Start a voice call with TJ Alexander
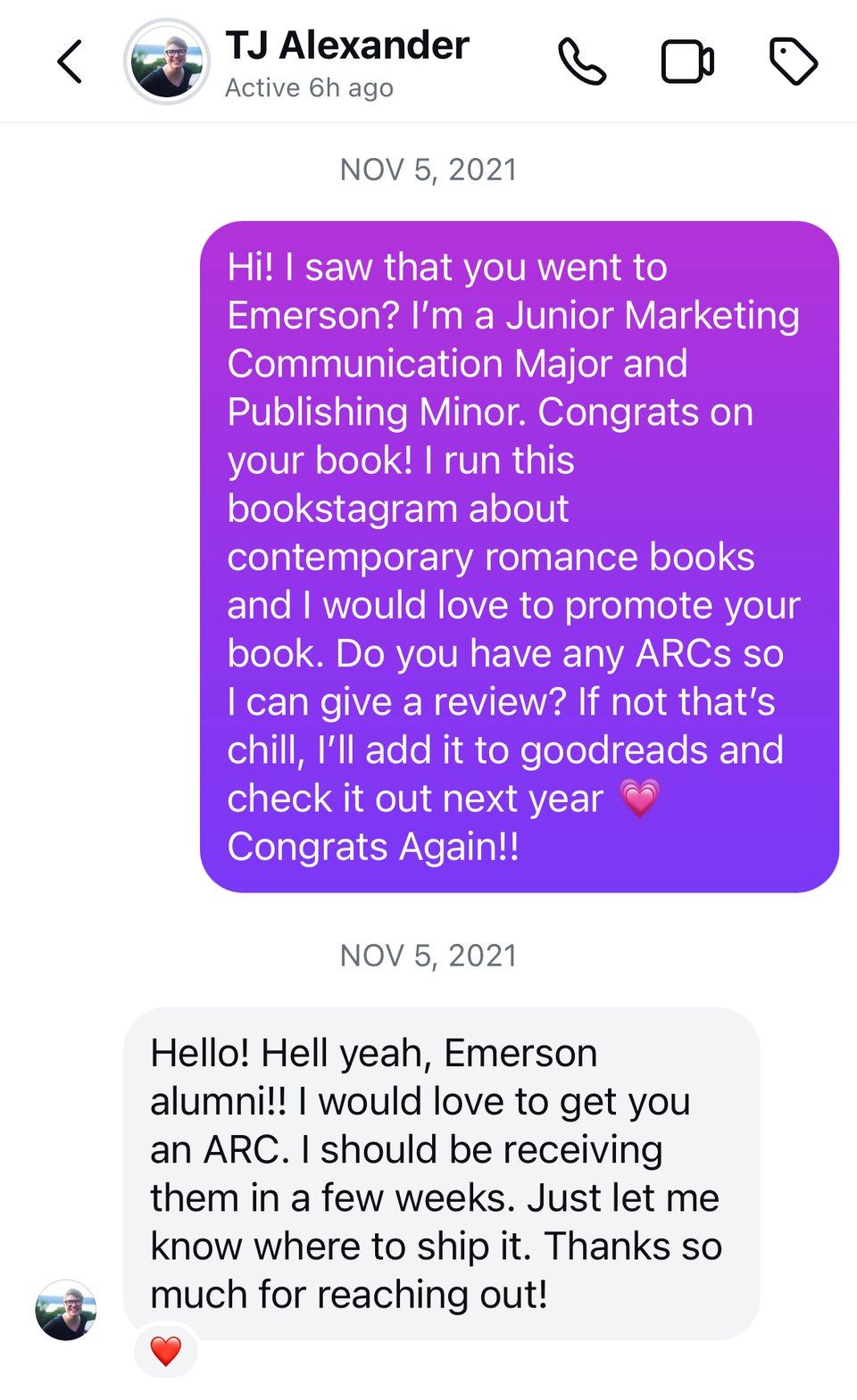Screen dimensions: 857x1400 pos(585,62)
